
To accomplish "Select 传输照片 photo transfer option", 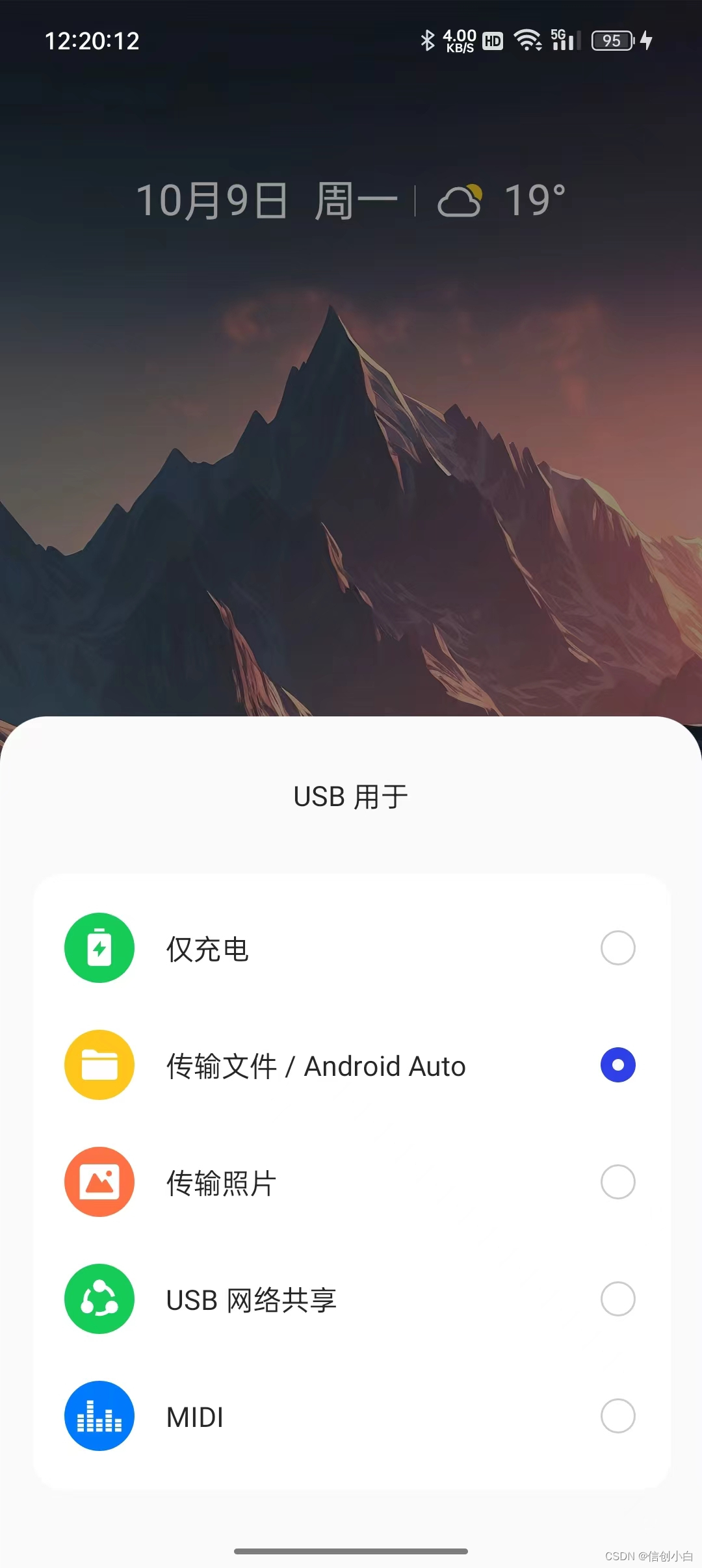I will point(351,1182).
